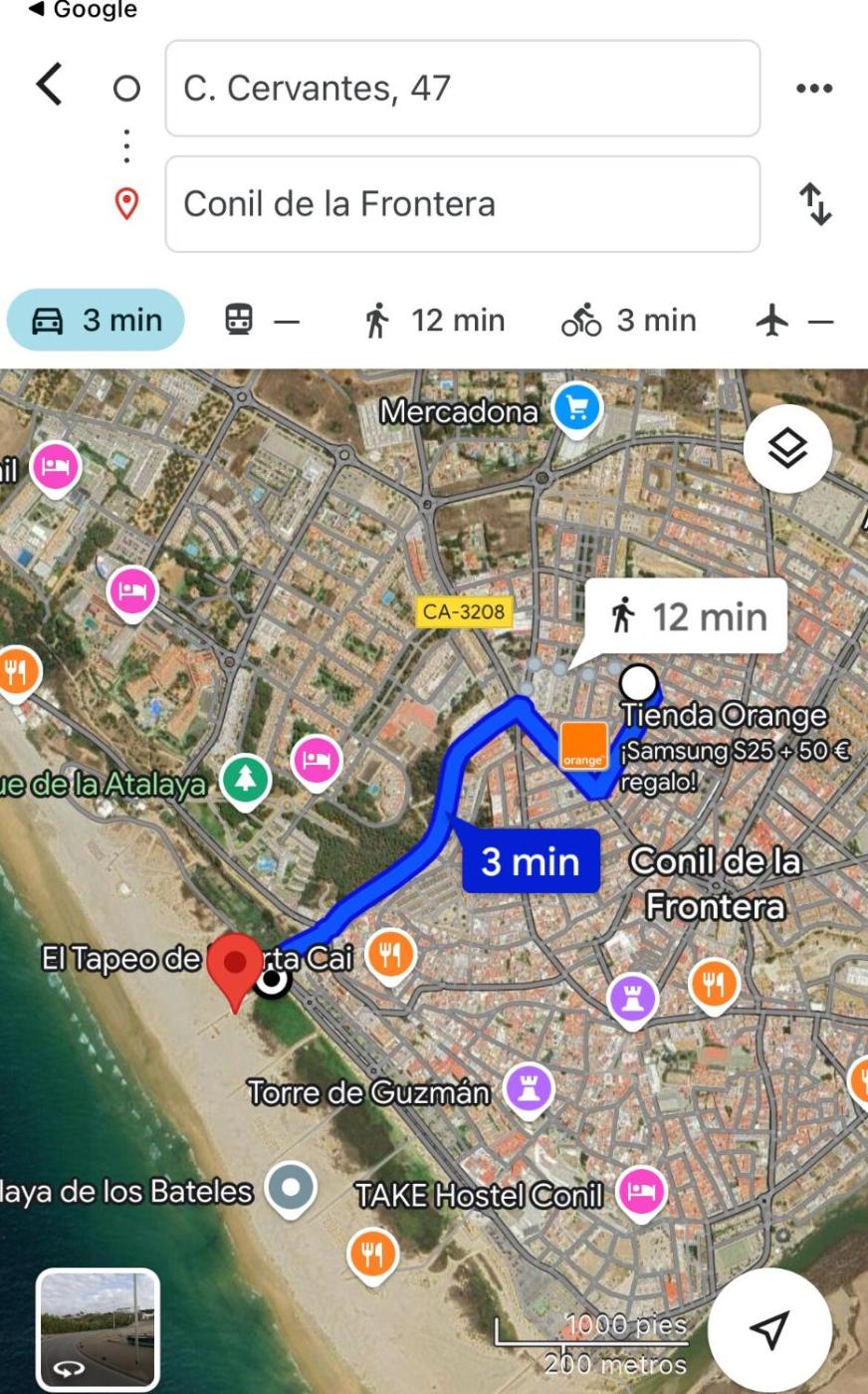The height and width of the screenshot is (1394, 868).
Task: Select the driving 3 min mode
Action: click(97, 321)
